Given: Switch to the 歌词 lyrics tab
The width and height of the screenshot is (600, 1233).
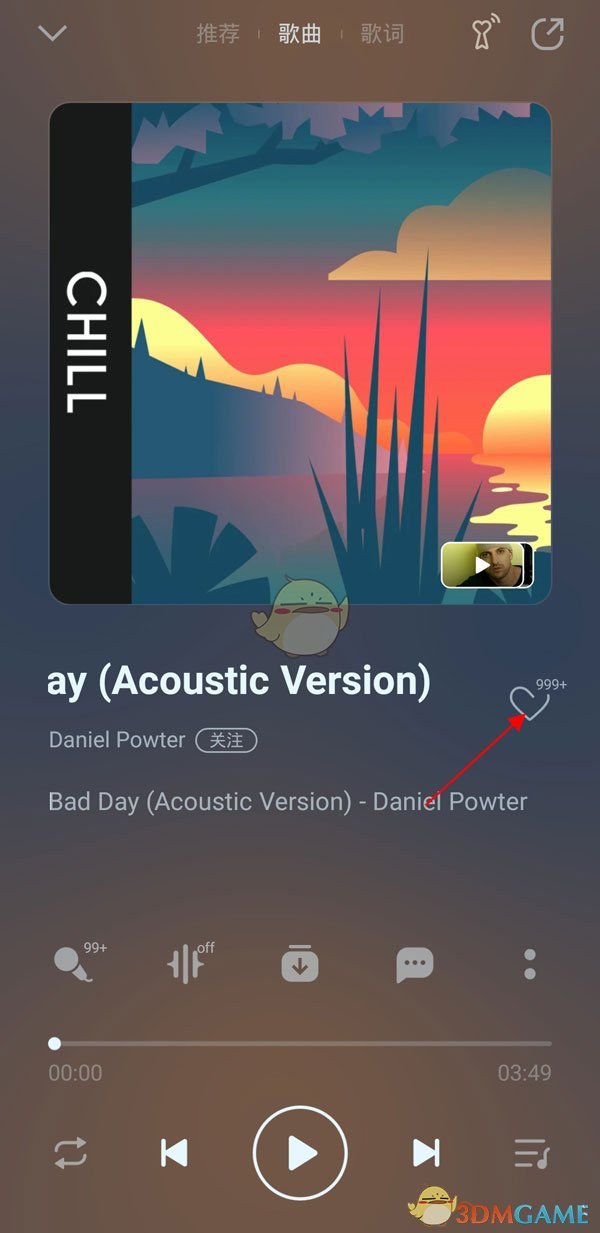Looking at the screenshot, I should (x=382, y=34).
